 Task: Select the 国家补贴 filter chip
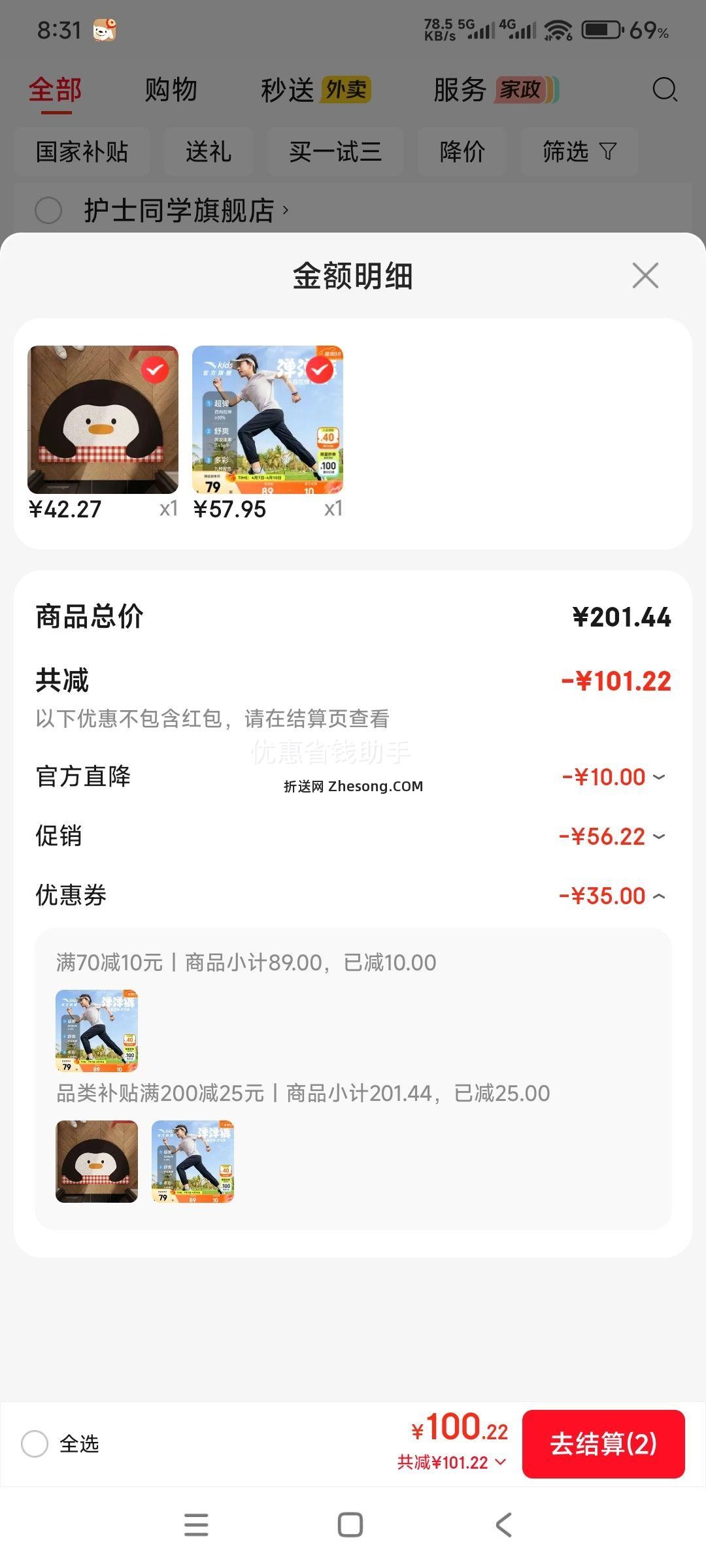(x=82, y=152)
